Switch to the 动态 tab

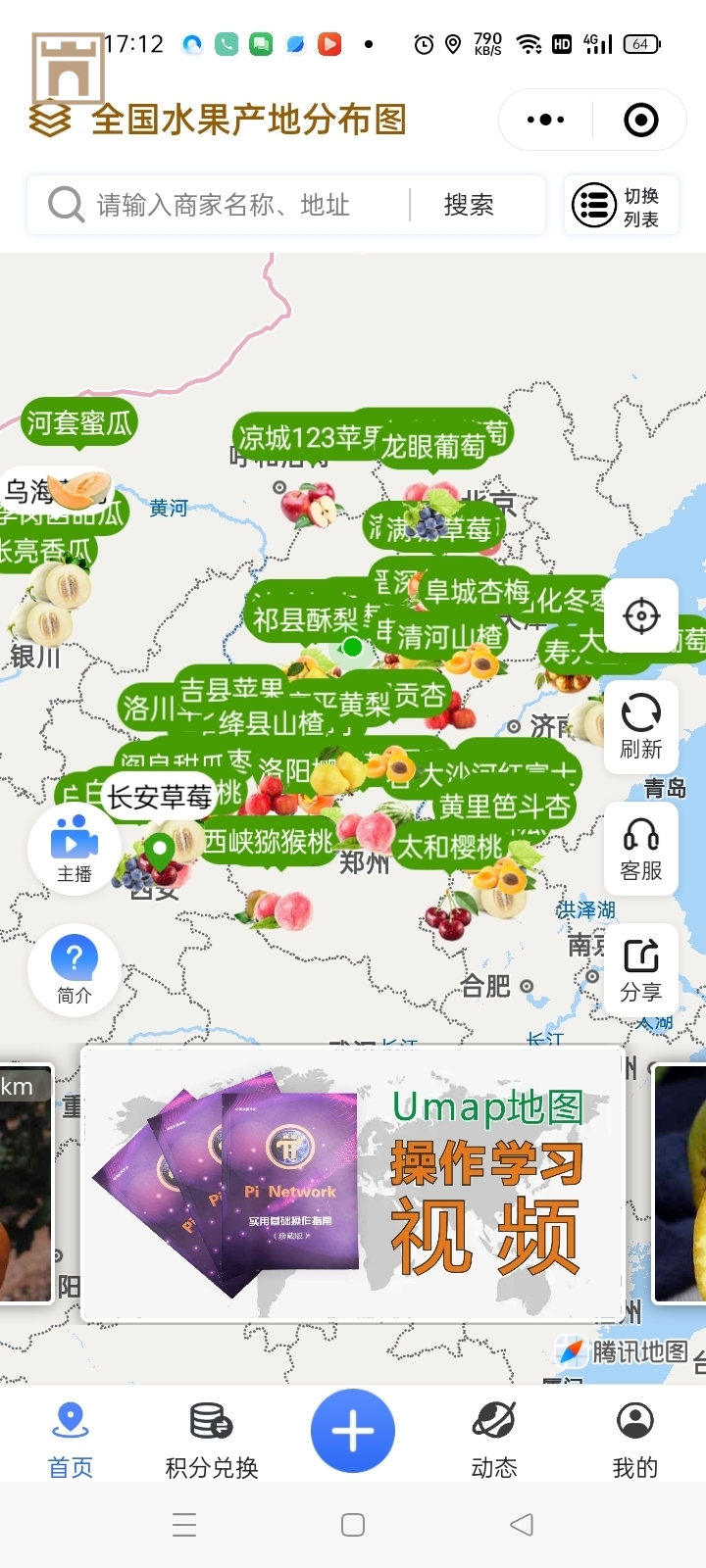point(494,1439)
